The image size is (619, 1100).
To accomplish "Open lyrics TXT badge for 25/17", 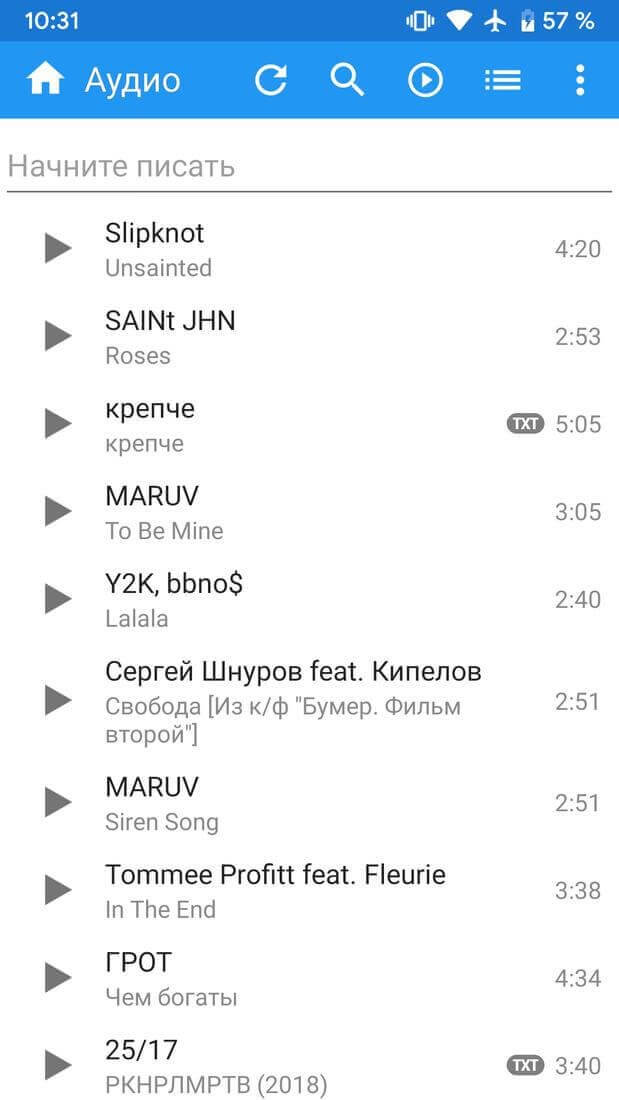I will [525, 1066].
